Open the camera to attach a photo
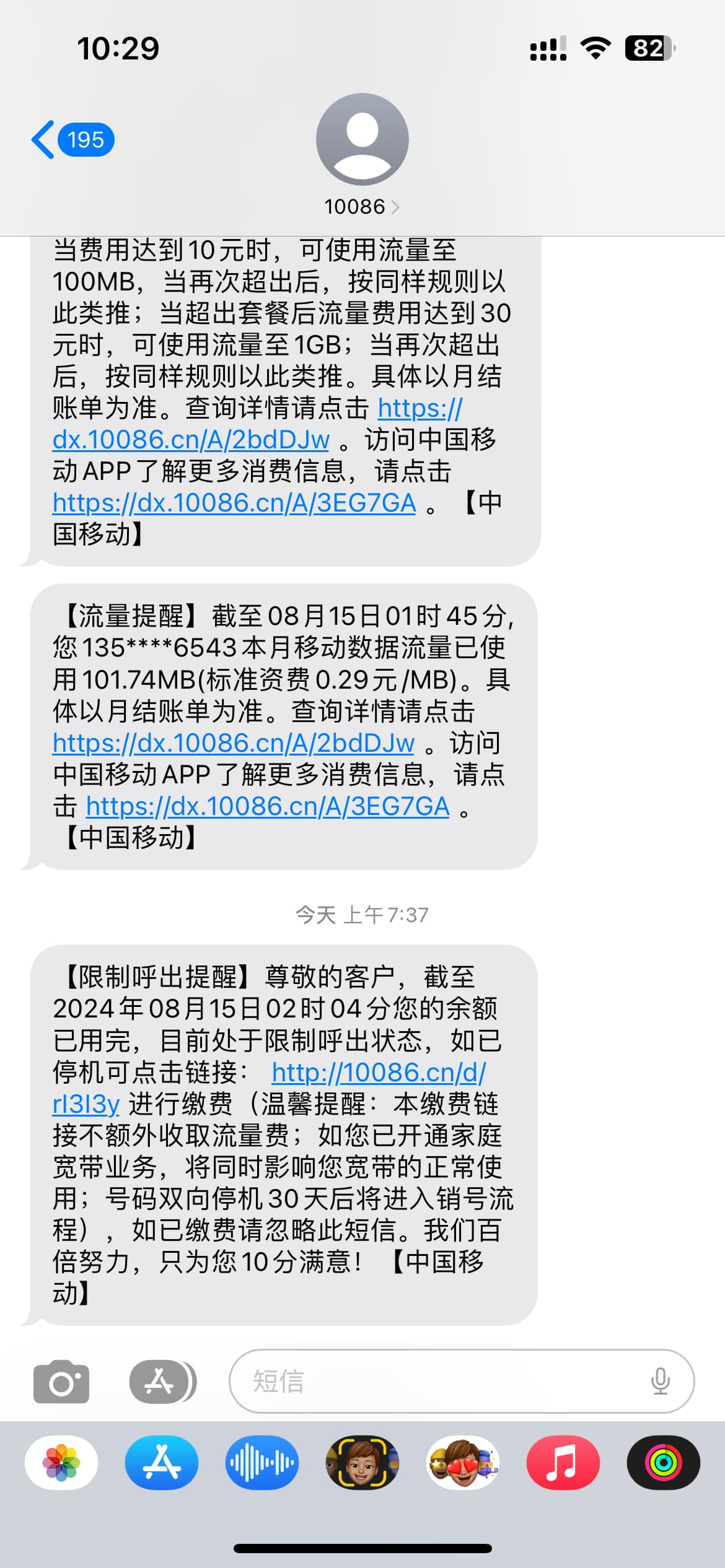Screen dimensions: 725x1568 [61, 1382]
